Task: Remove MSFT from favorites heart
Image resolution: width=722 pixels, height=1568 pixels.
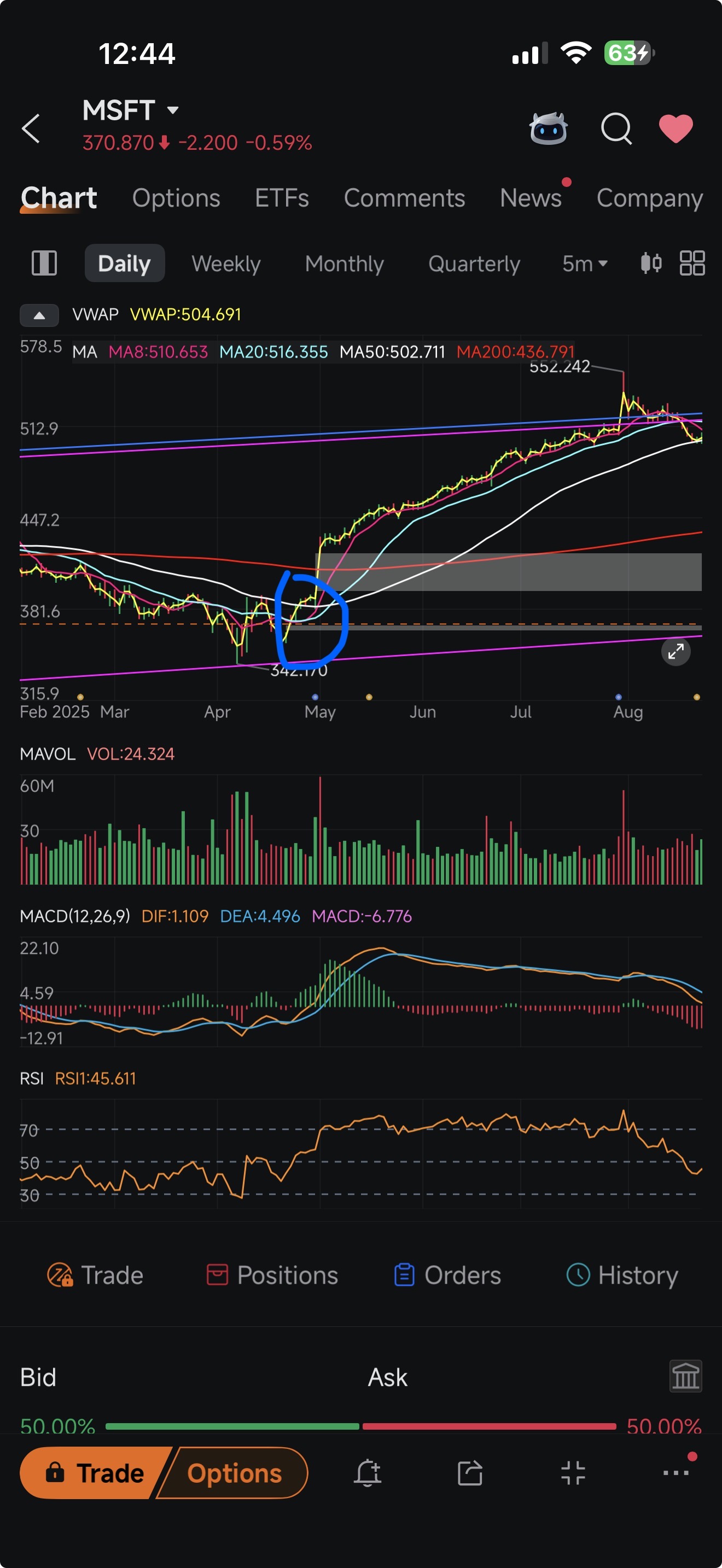Action: click(676, 128)
